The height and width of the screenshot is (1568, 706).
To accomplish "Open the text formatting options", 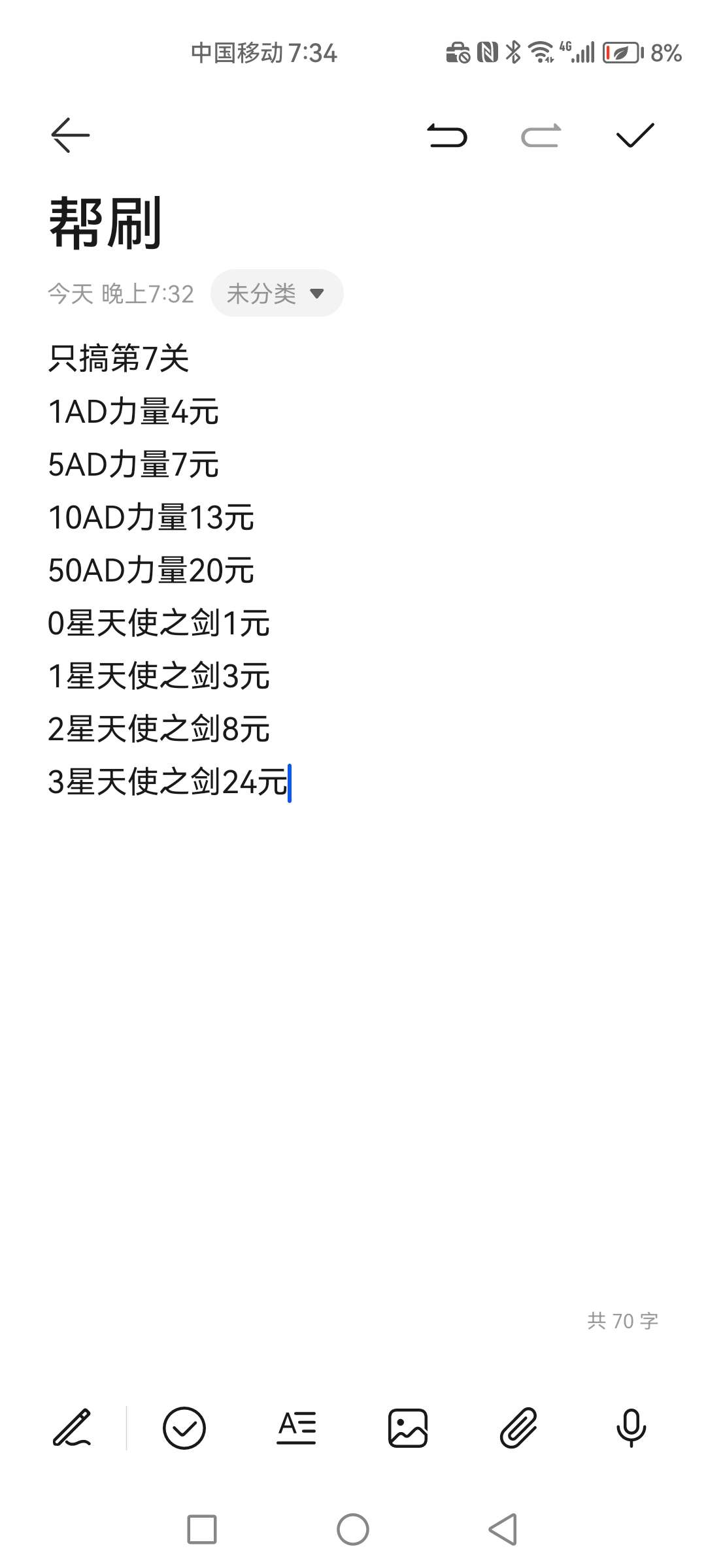I will [x=296, y=1428].
